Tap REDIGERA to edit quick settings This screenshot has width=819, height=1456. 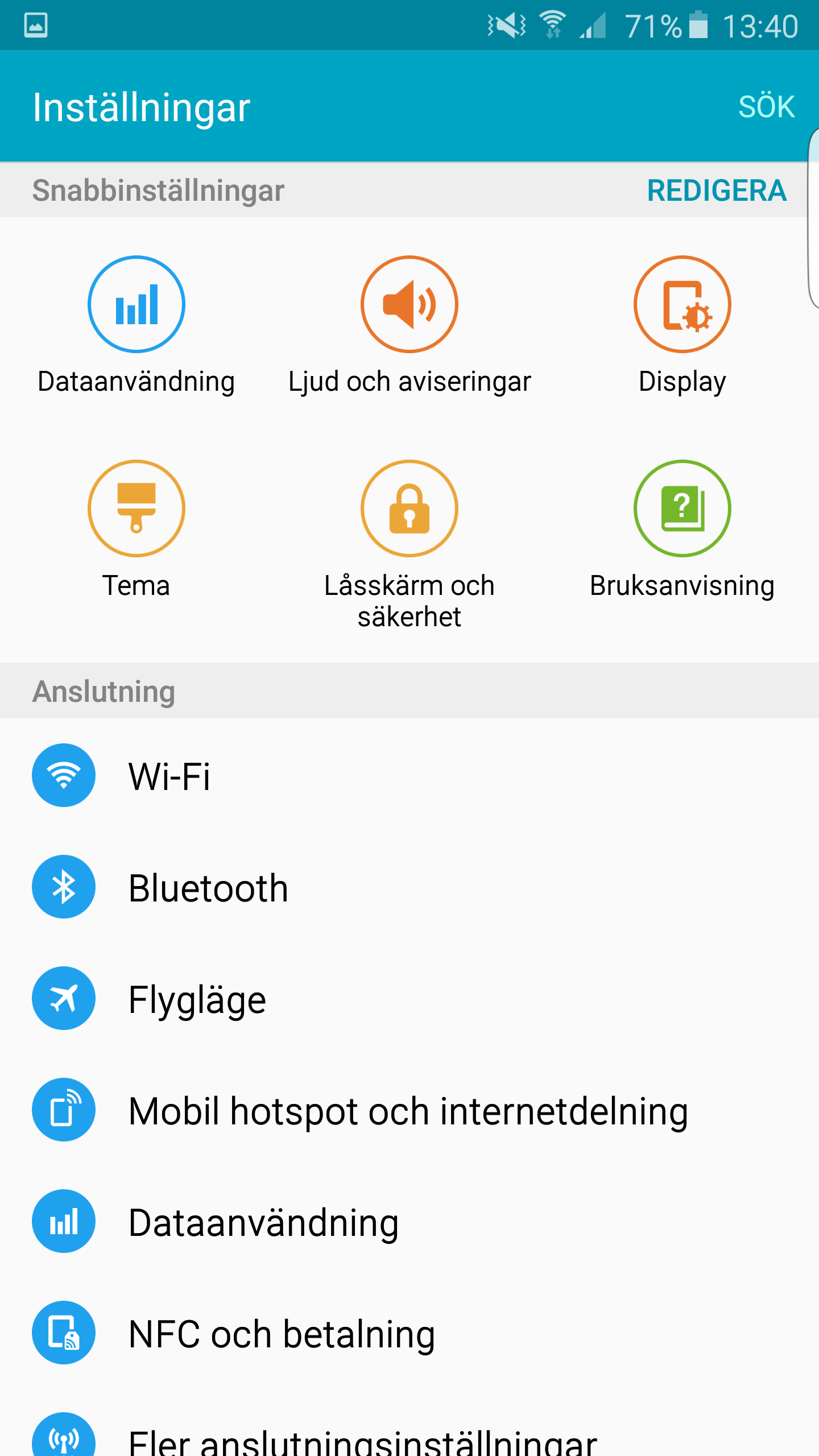[x=717, y=191]
